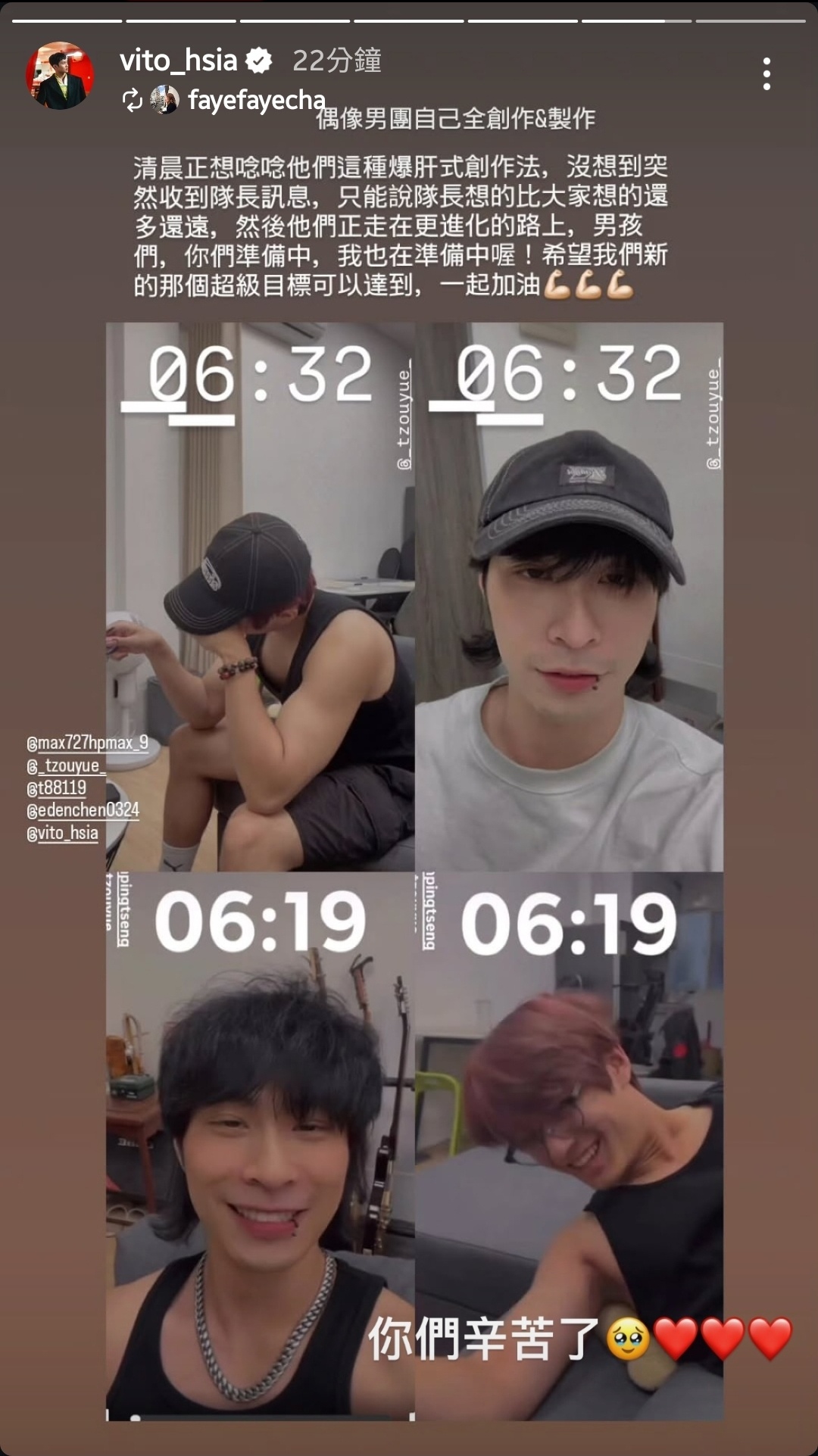This screenshot has width=818, height=1456.
Task: Visit the @edenchen0324 mention
Action: [x=83, y=810]
